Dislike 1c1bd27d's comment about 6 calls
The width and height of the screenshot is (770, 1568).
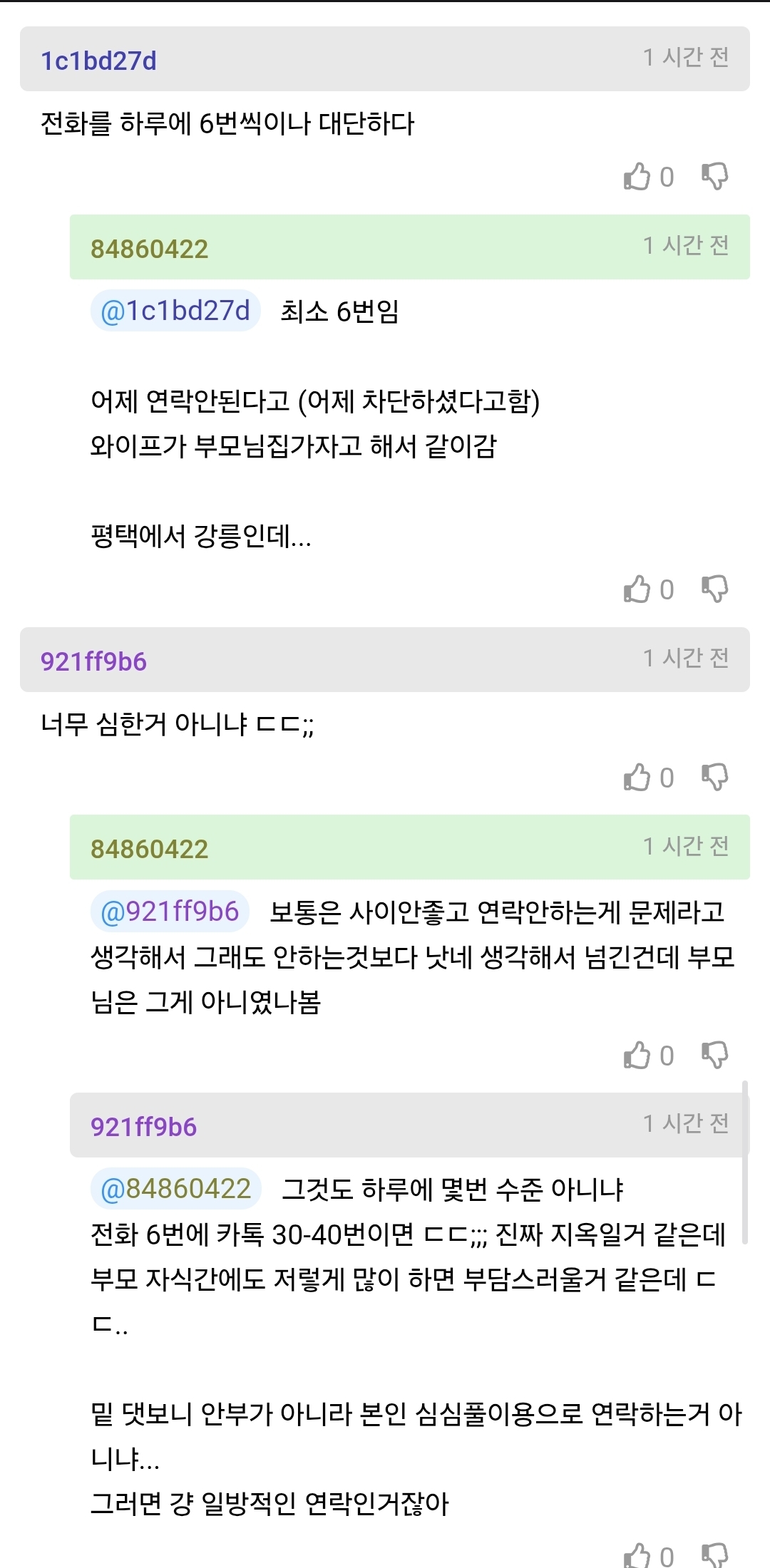click(x=714, y=176)
